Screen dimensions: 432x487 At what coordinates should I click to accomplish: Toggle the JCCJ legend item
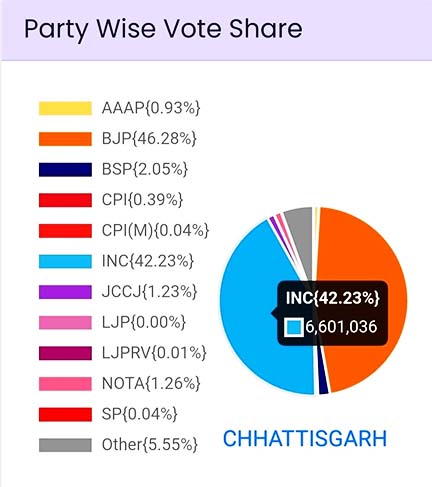(118, 292)
